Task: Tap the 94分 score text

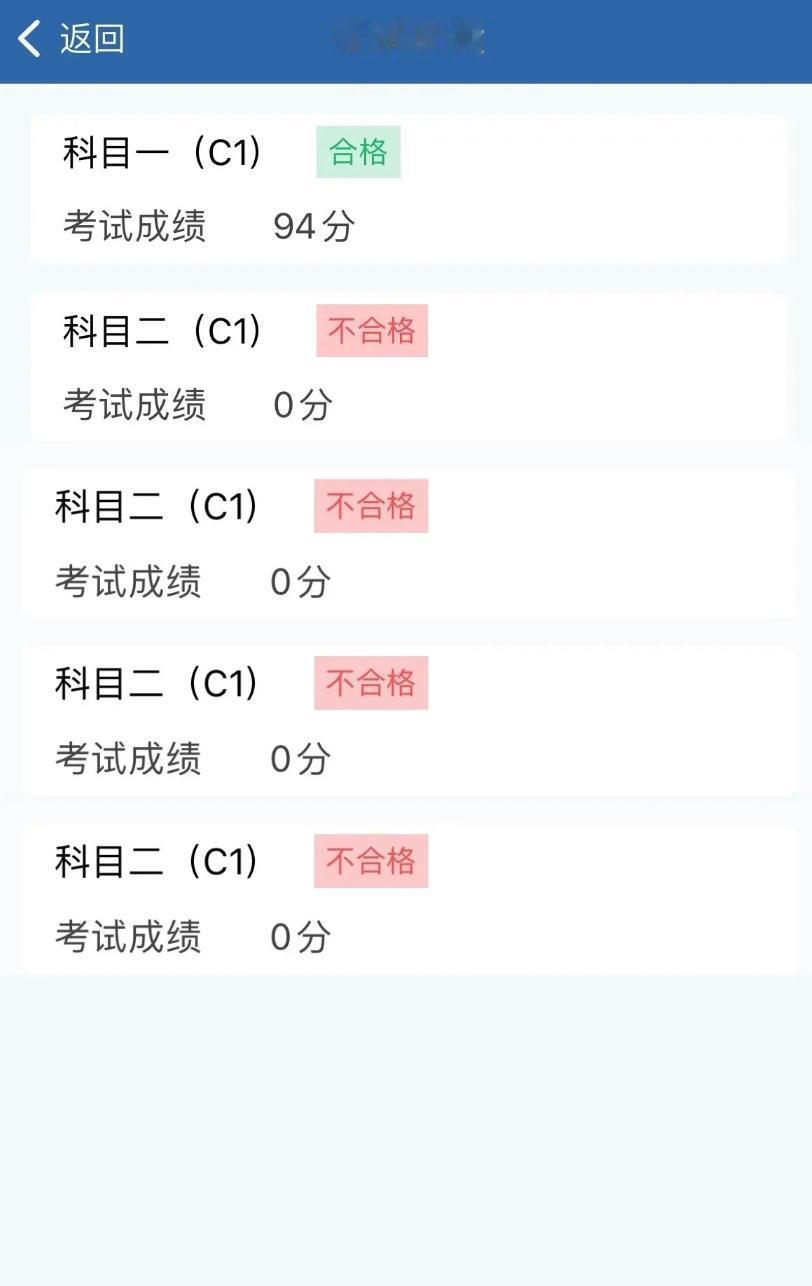Action: coord(311,227)
